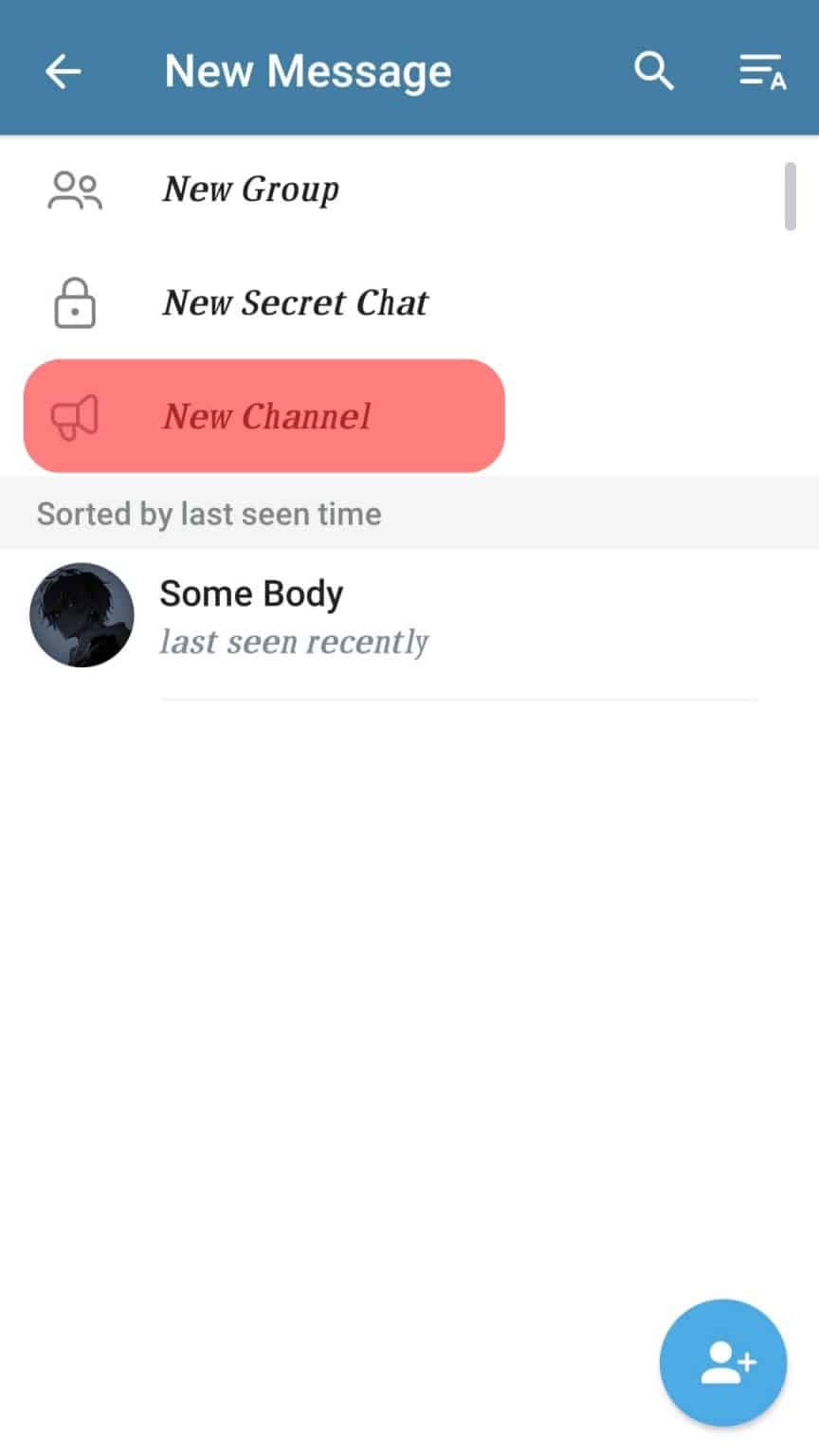
Task: Tap the megaphone icon for New Channel
Action: click(x=76, y=416)
